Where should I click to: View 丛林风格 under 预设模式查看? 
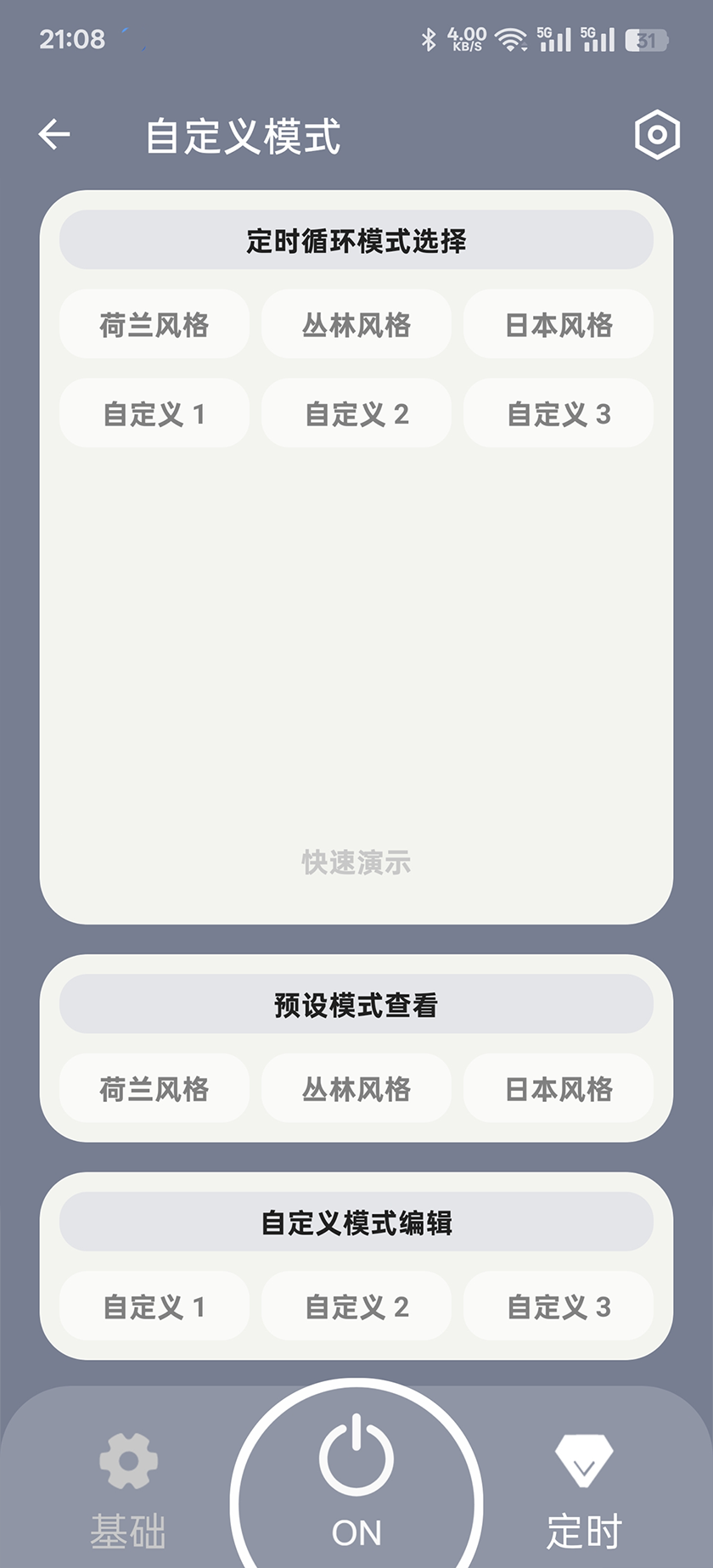click(356, 1088)
